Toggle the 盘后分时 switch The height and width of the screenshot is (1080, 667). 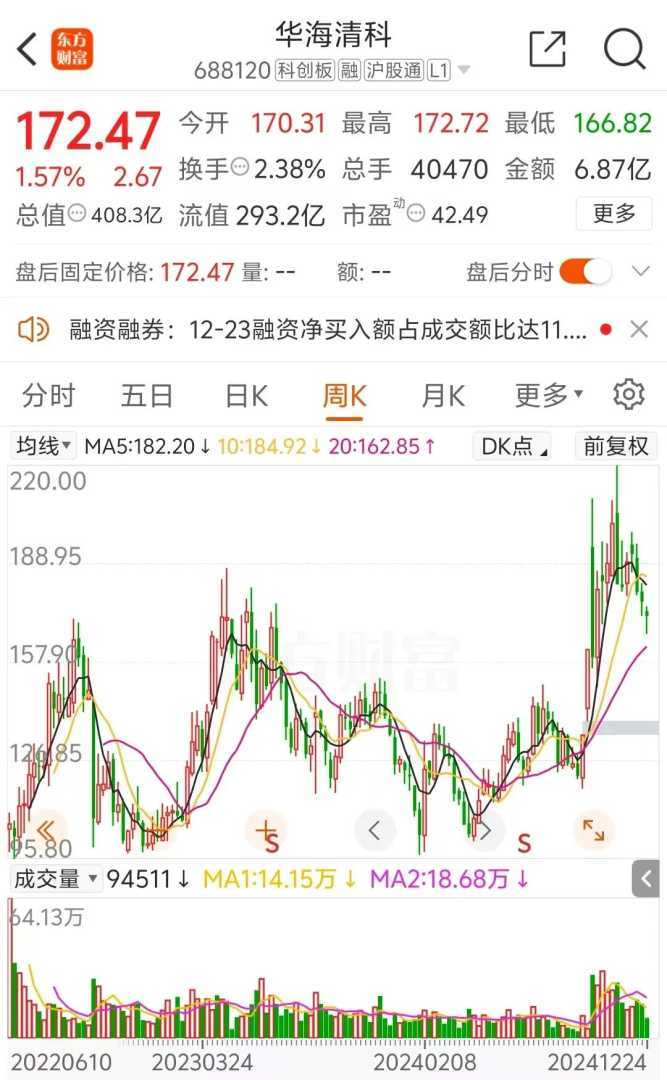click(586, 271)
